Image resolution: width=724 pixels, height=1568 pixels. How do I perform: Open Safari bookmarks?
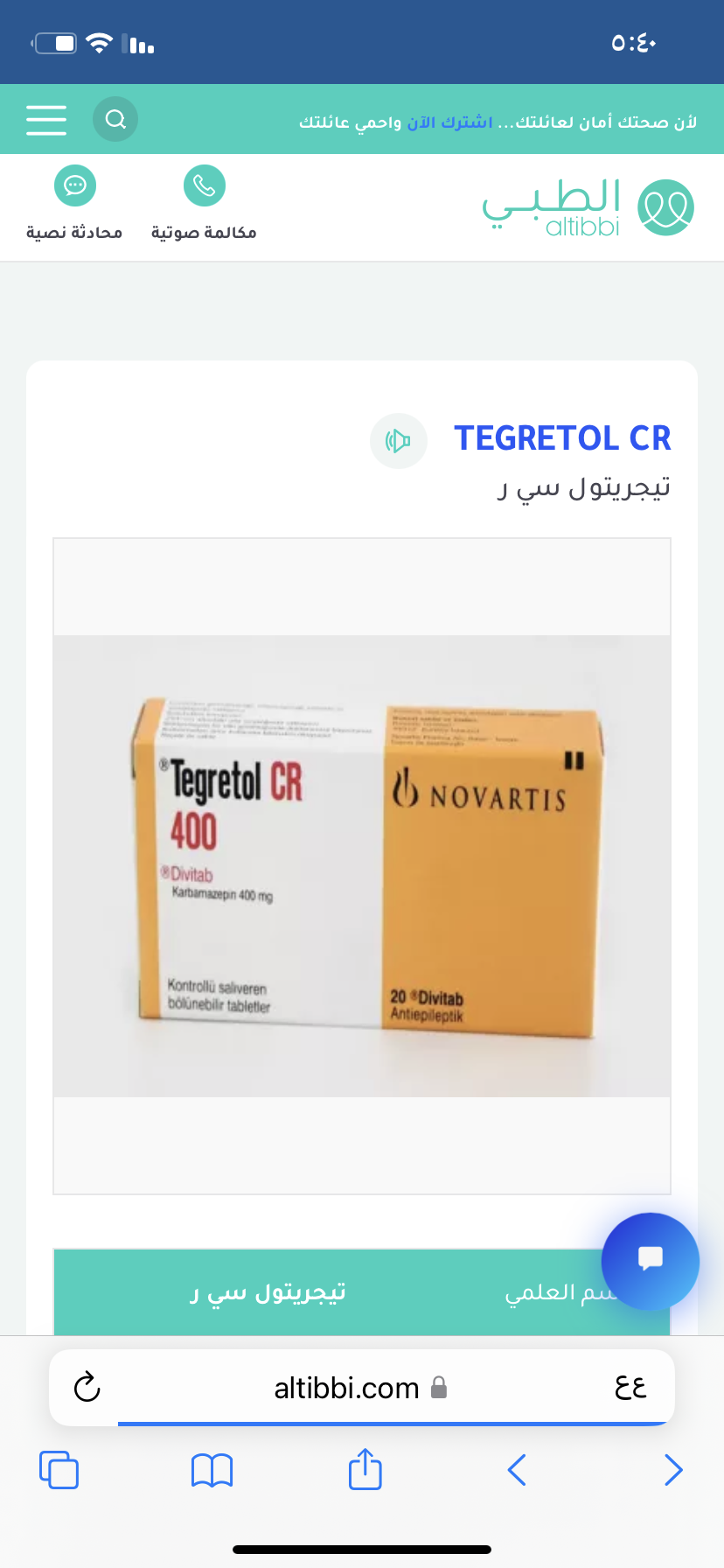(212, 1469)
